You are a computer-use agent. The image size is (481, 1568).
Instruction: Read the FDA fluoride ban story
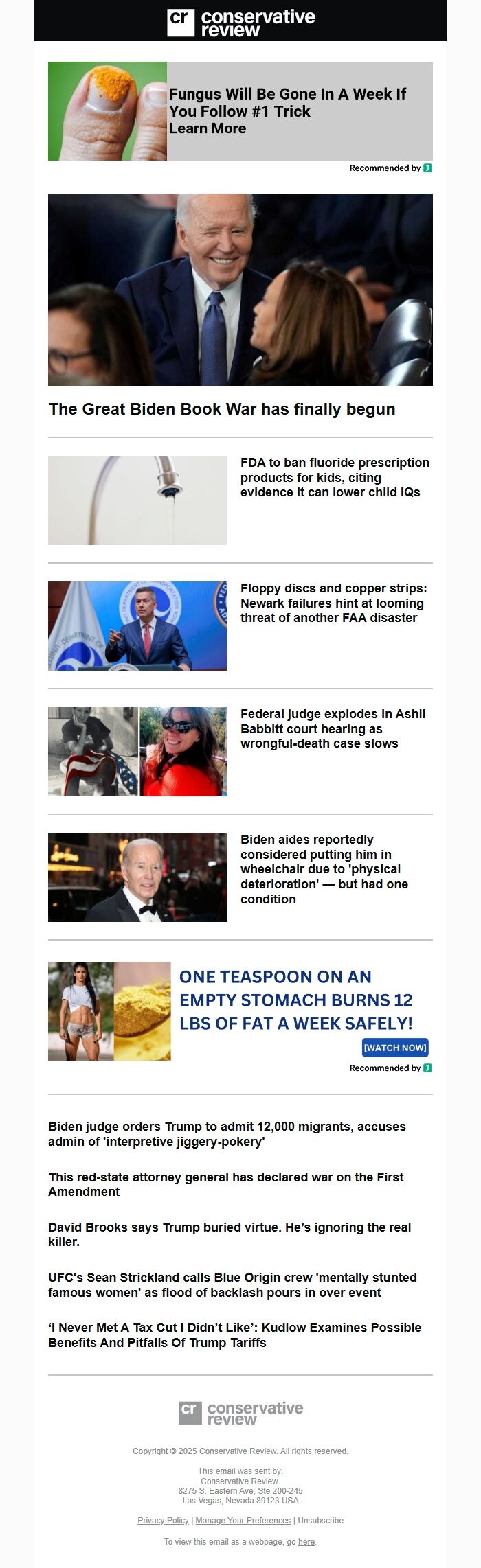click(335, 477)
